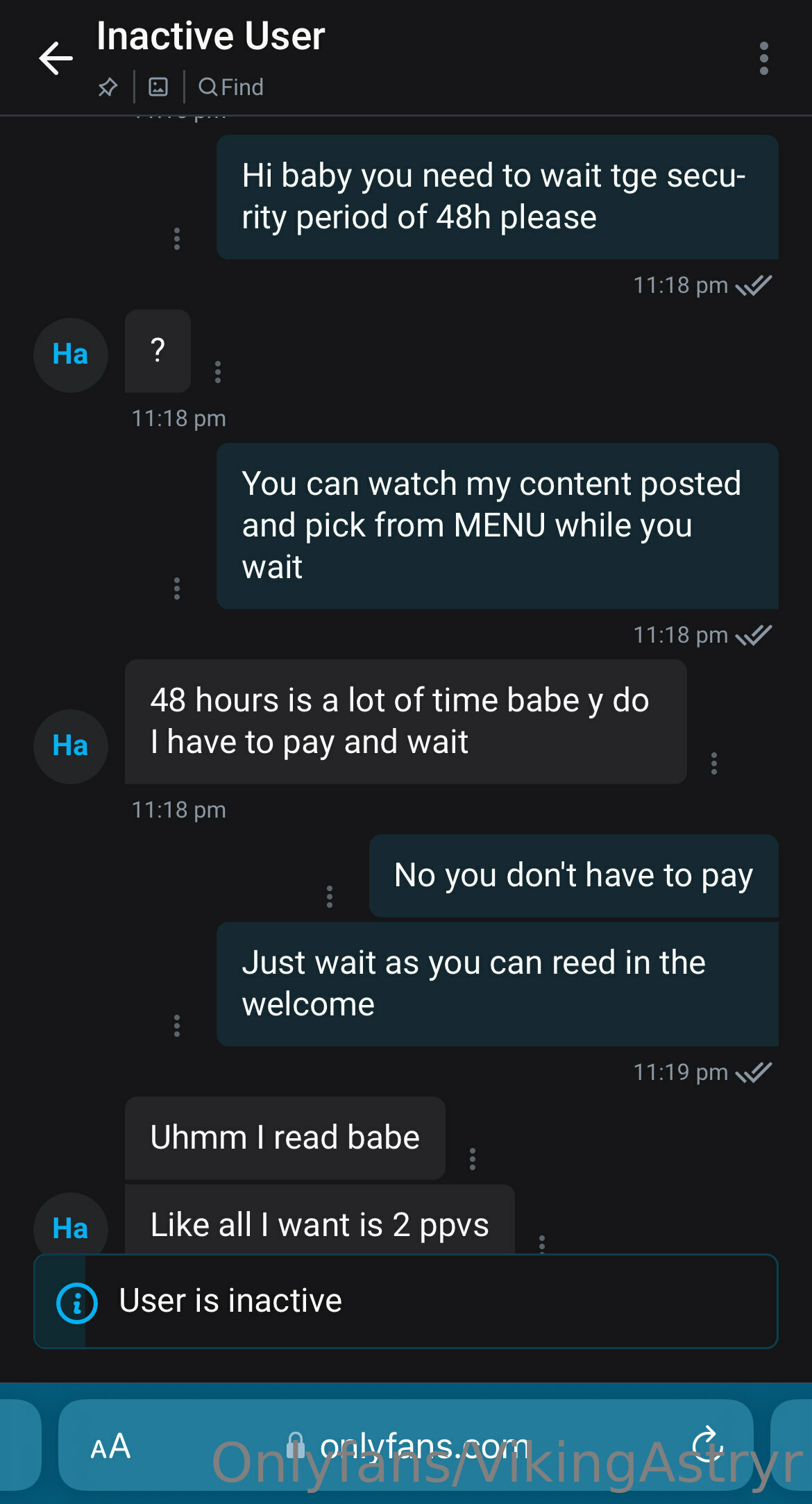The height and width of the screenshot is (1504, 812).
Task: Tap Find to search the conversation
Action: coord(230,87)
